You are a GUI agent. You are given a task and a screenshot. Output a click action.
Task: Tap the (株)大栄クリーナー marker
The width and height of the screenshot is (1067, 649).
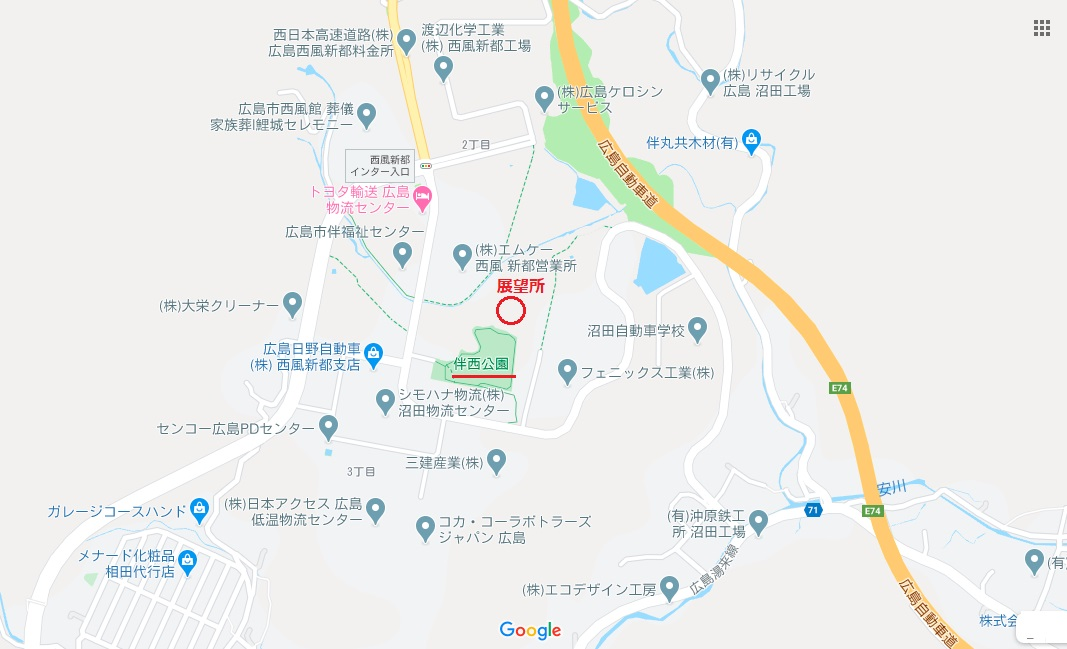pyautogui.click(x=292, y=301)
